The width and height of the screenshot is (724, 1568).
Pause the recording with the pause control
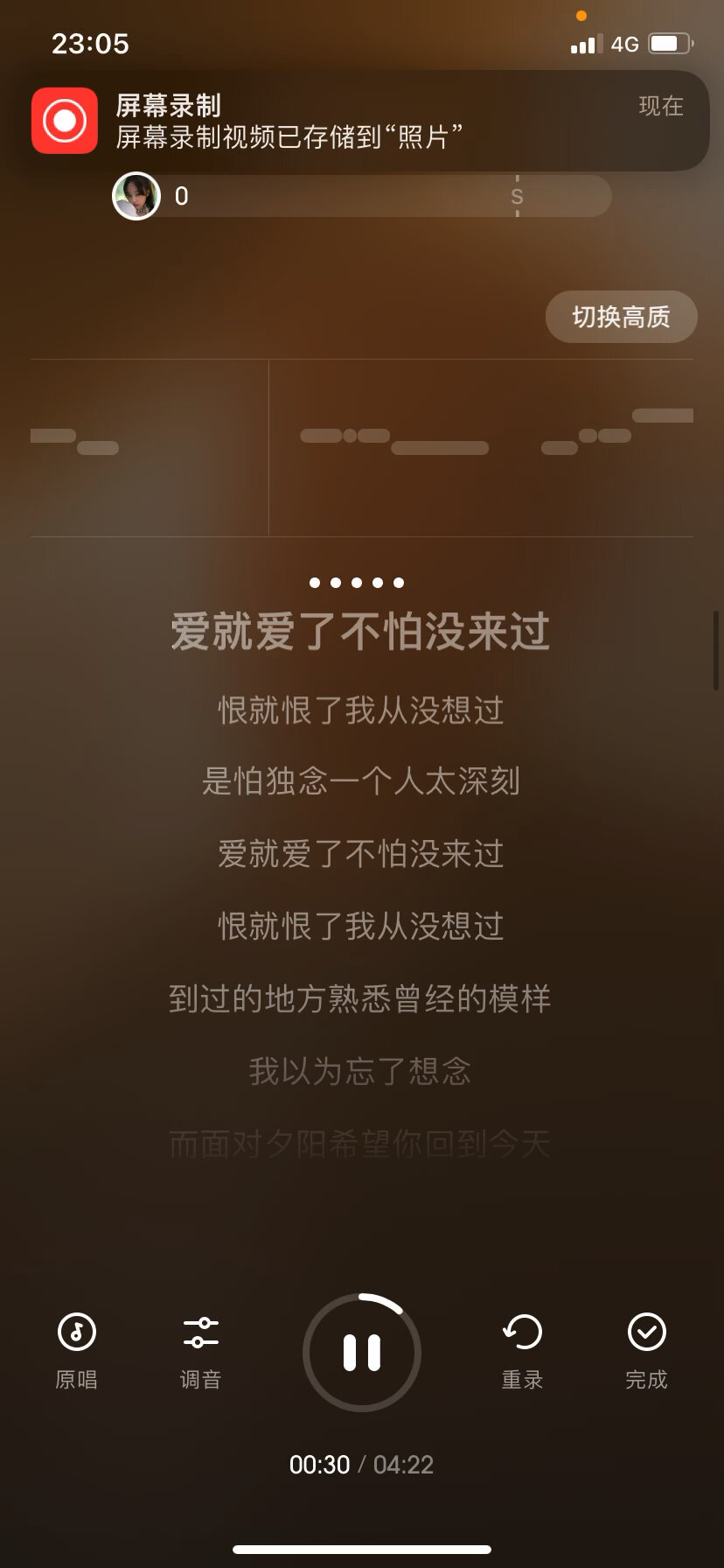[x=361, y=1352]
